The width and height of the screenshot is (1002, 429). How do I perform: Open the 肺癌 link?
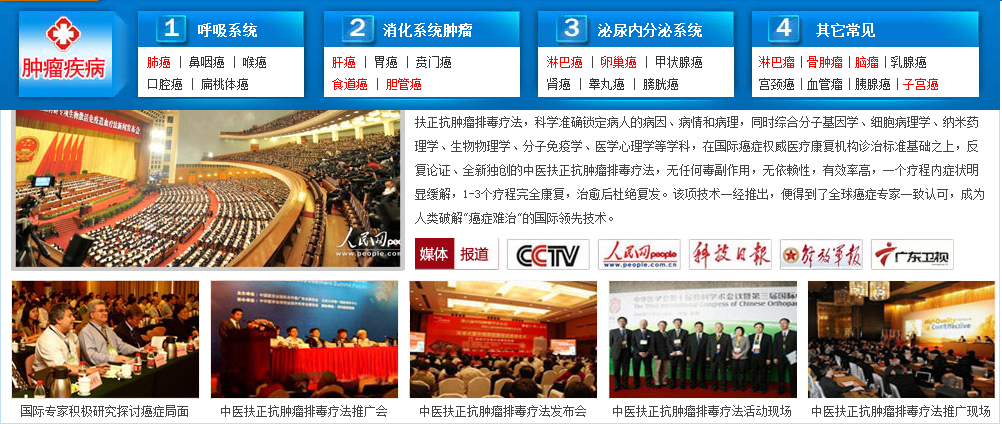158,62
